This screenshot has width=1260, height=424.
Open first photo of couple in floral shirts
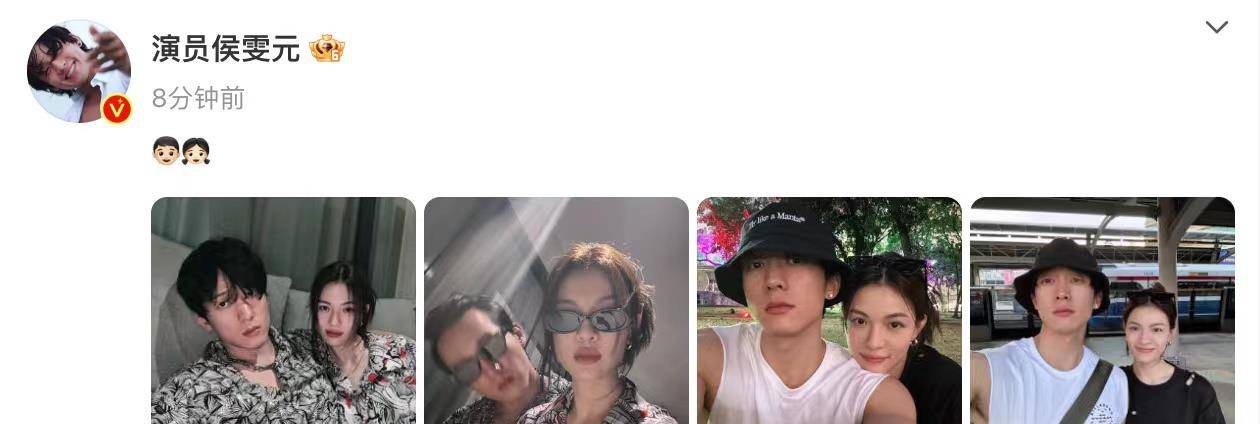pyautogui.click(x=283, y=310)
